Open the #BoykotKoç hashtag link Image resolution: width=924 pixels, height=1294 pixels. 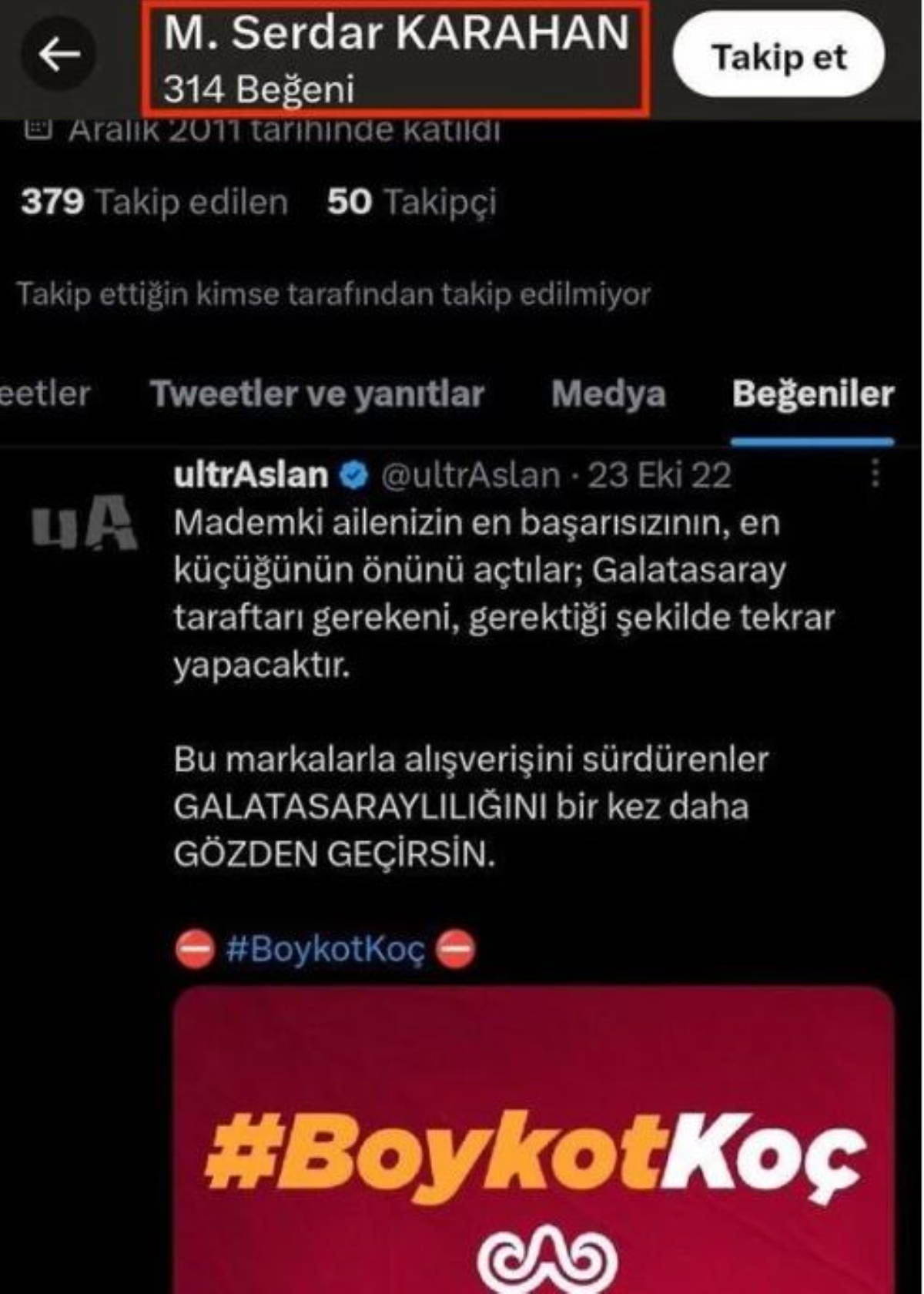(325, 949)
